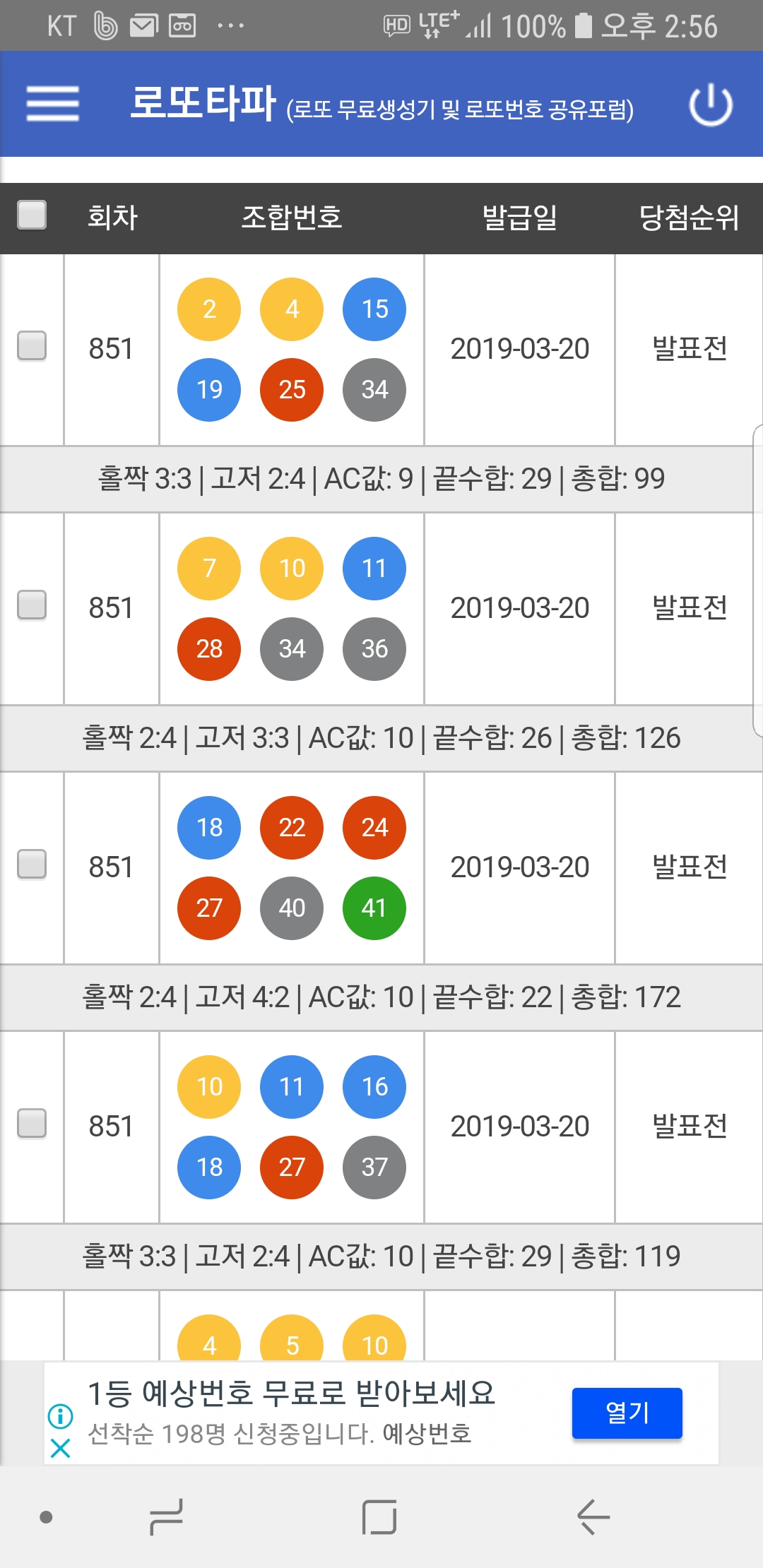Screen dimensions: 763x1568
Task: Select the row with numbers 2, 4, 15
Action: (32, 346)
